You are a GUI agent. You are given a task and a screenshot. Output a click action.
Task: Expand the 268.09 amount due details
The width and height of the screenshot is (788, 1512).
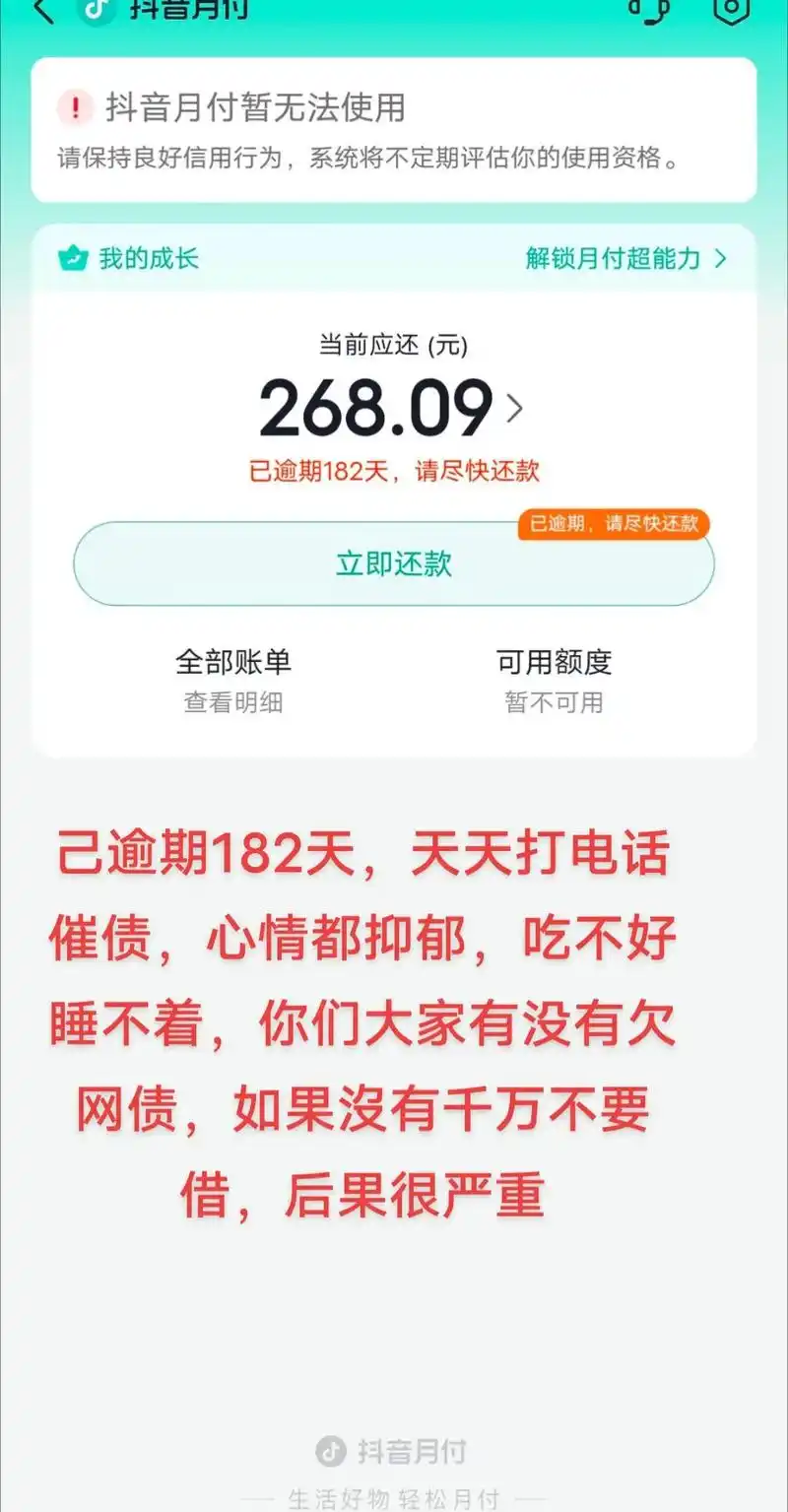[x=514, y=408]
